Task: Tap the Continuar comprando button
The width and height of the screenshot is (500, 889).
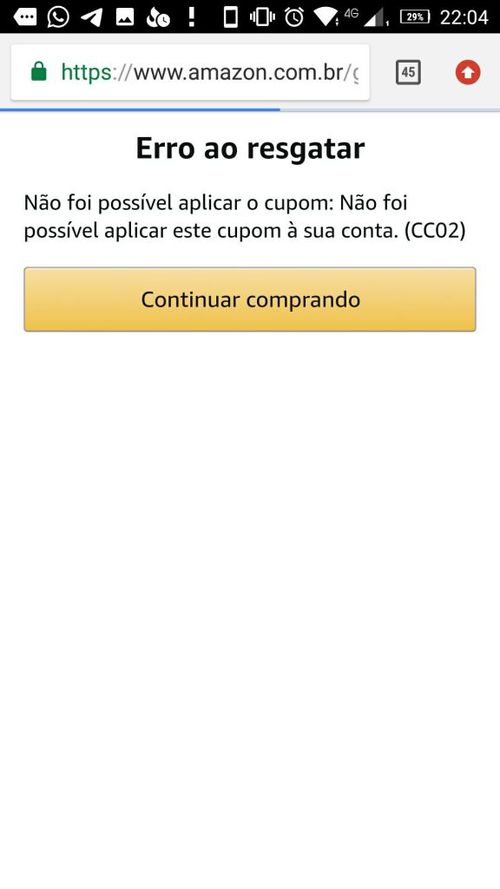Action: (x=249, y=299)
